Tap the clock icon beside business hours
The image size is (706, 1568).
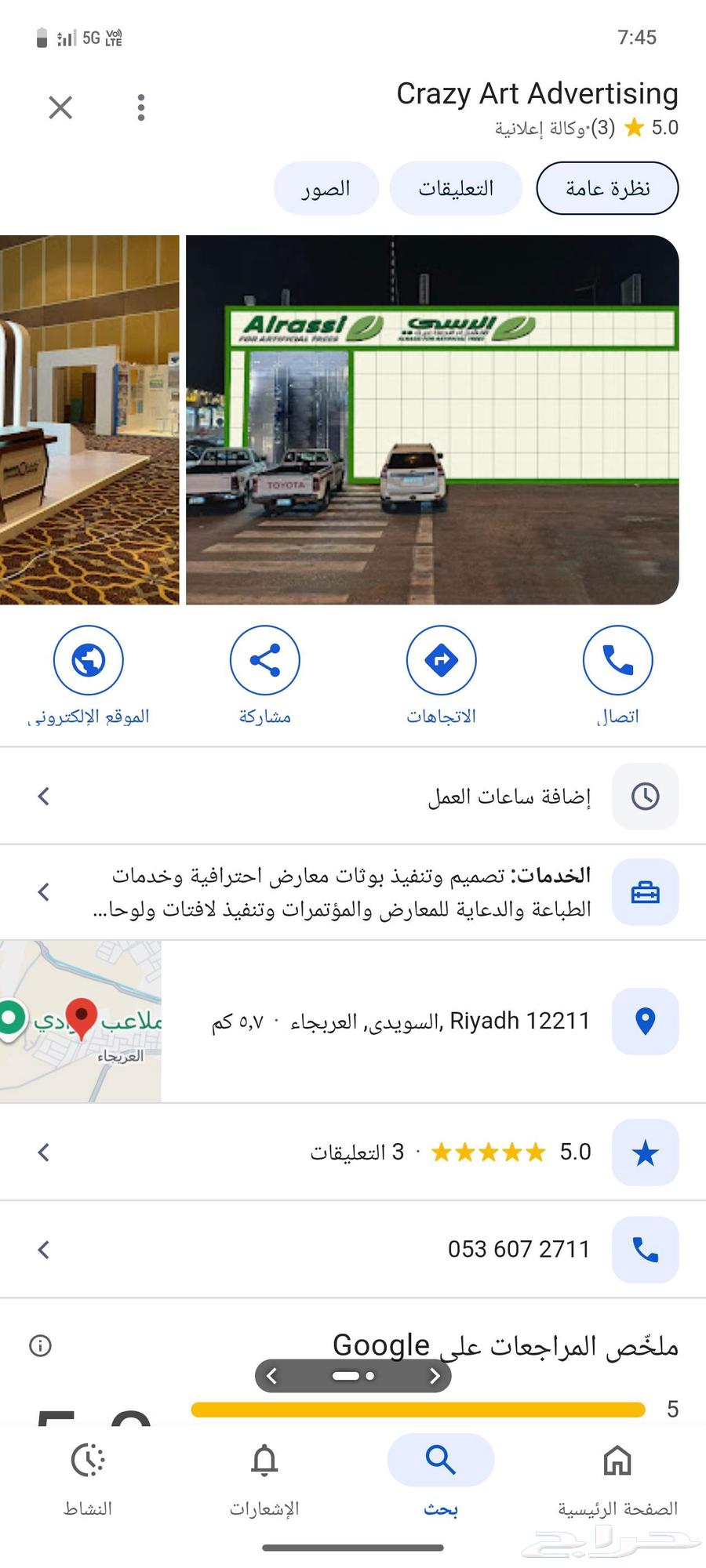pos(645,797)
